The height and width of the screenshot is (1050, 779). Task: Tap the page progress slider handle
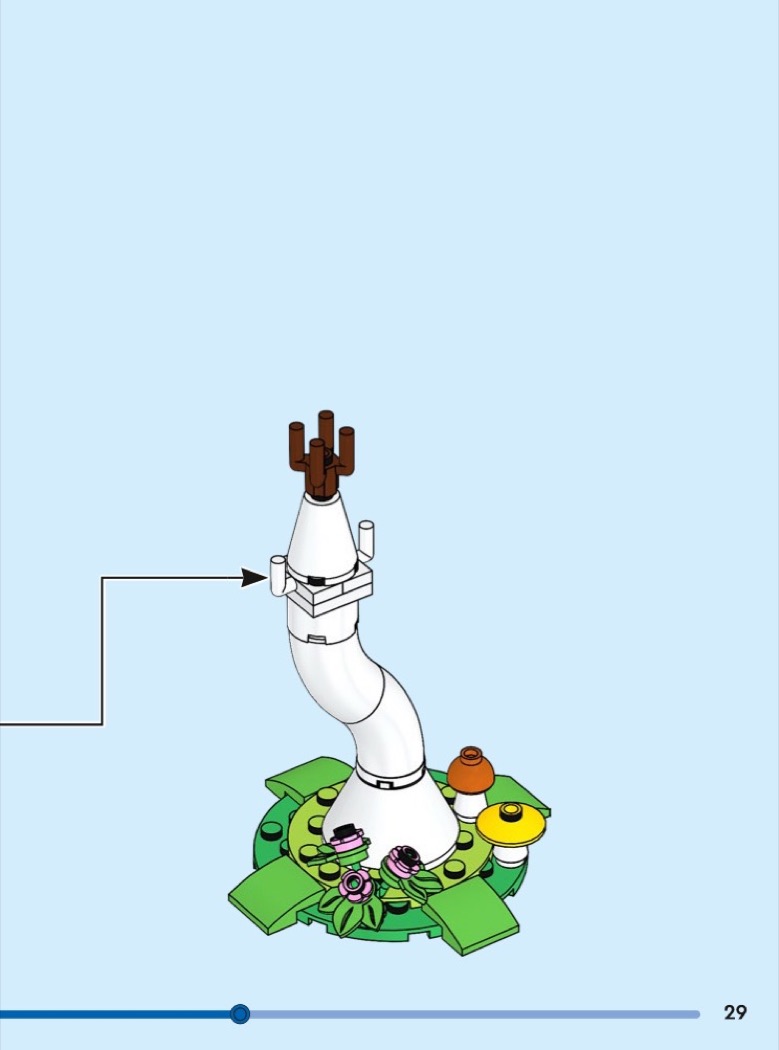(x=239, y=1014)
